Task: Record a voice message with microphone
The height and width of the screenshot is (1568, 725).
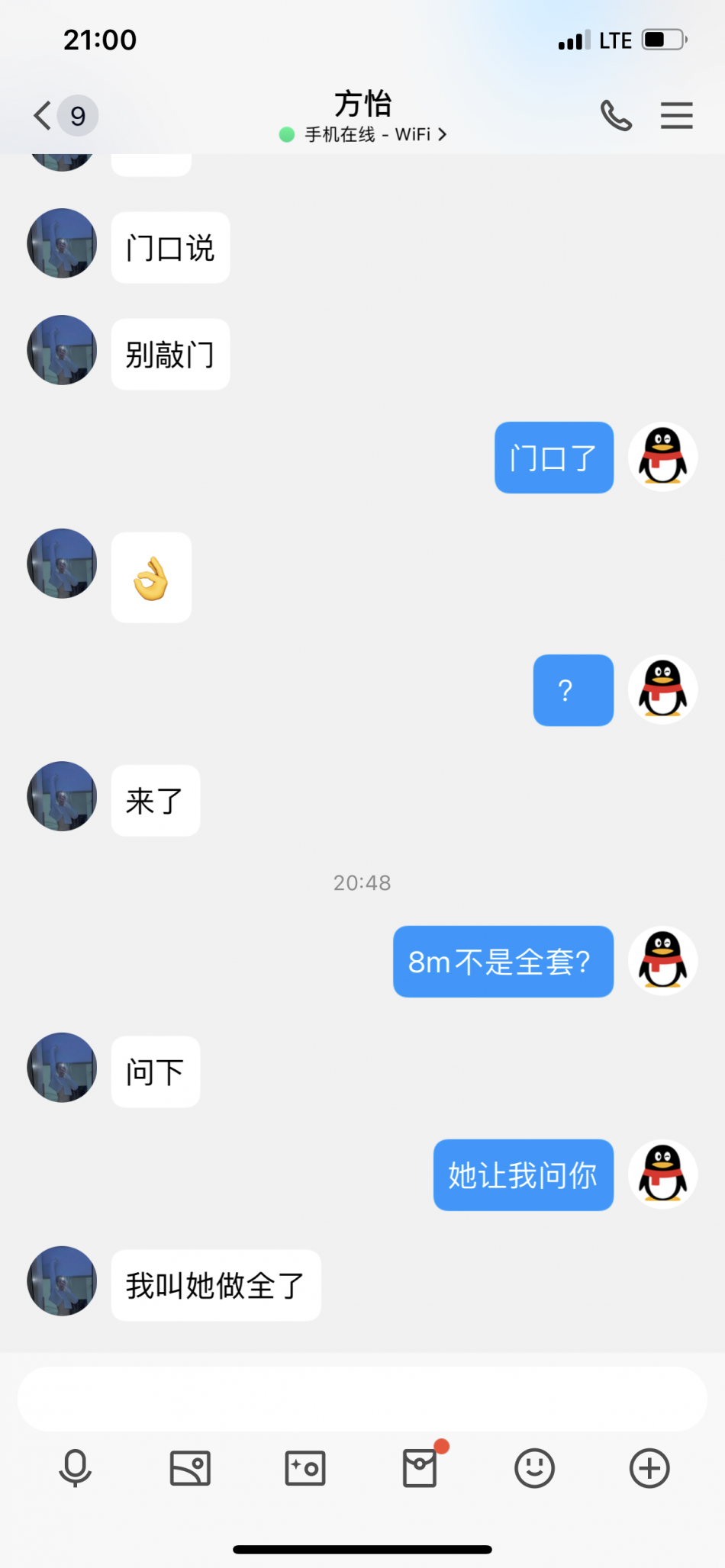Action: coord(75,1468)
